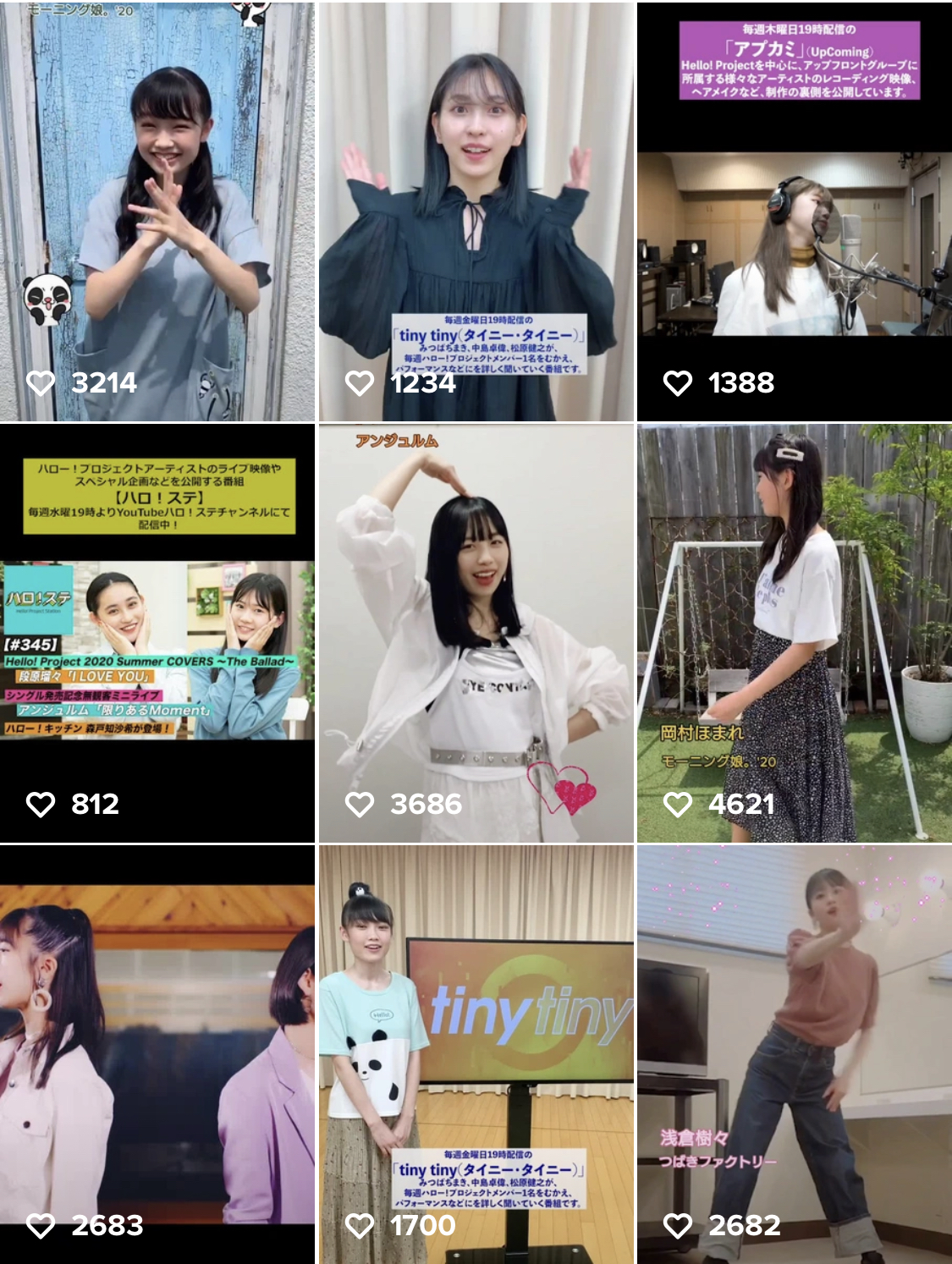Open the video with 2683 likes

[x=157, y=1053]
